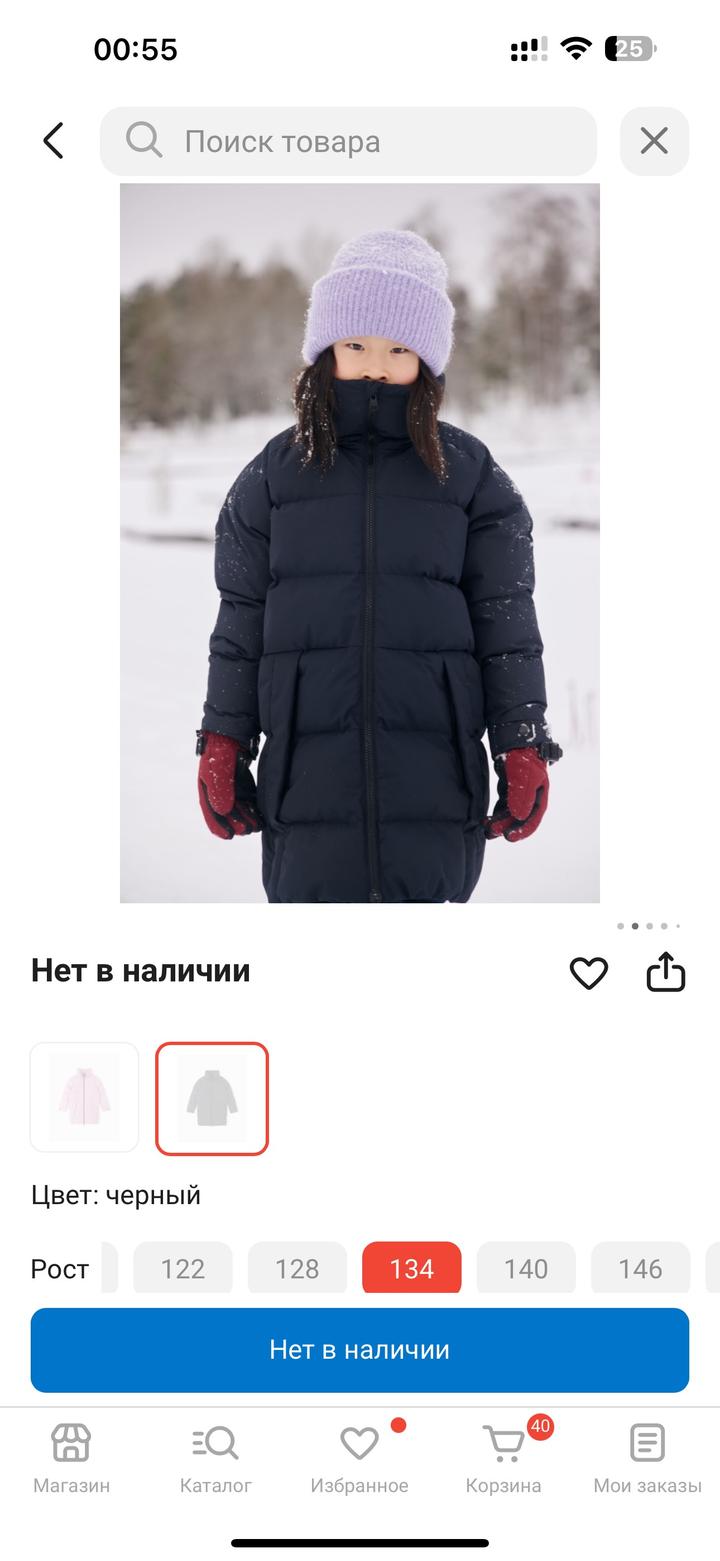The height and width of the screenshot is (1561, 720).
Task: Tap the blue «Нет в наличии» button
Action: [360, 1349]
